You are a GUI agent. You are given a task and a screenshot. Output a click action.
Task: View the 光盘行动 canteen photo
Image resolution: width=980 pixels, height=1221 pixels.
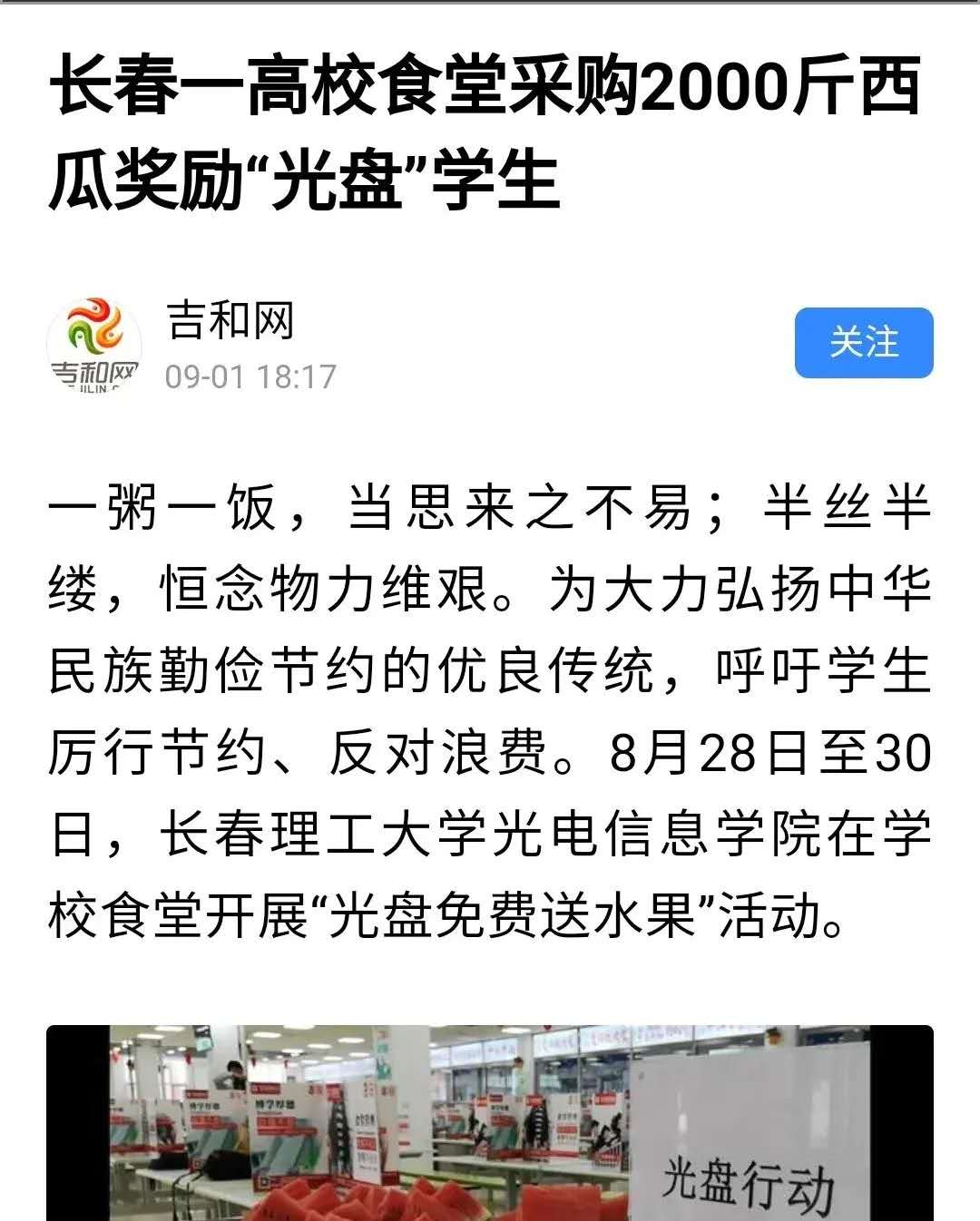click(490, 1123)
